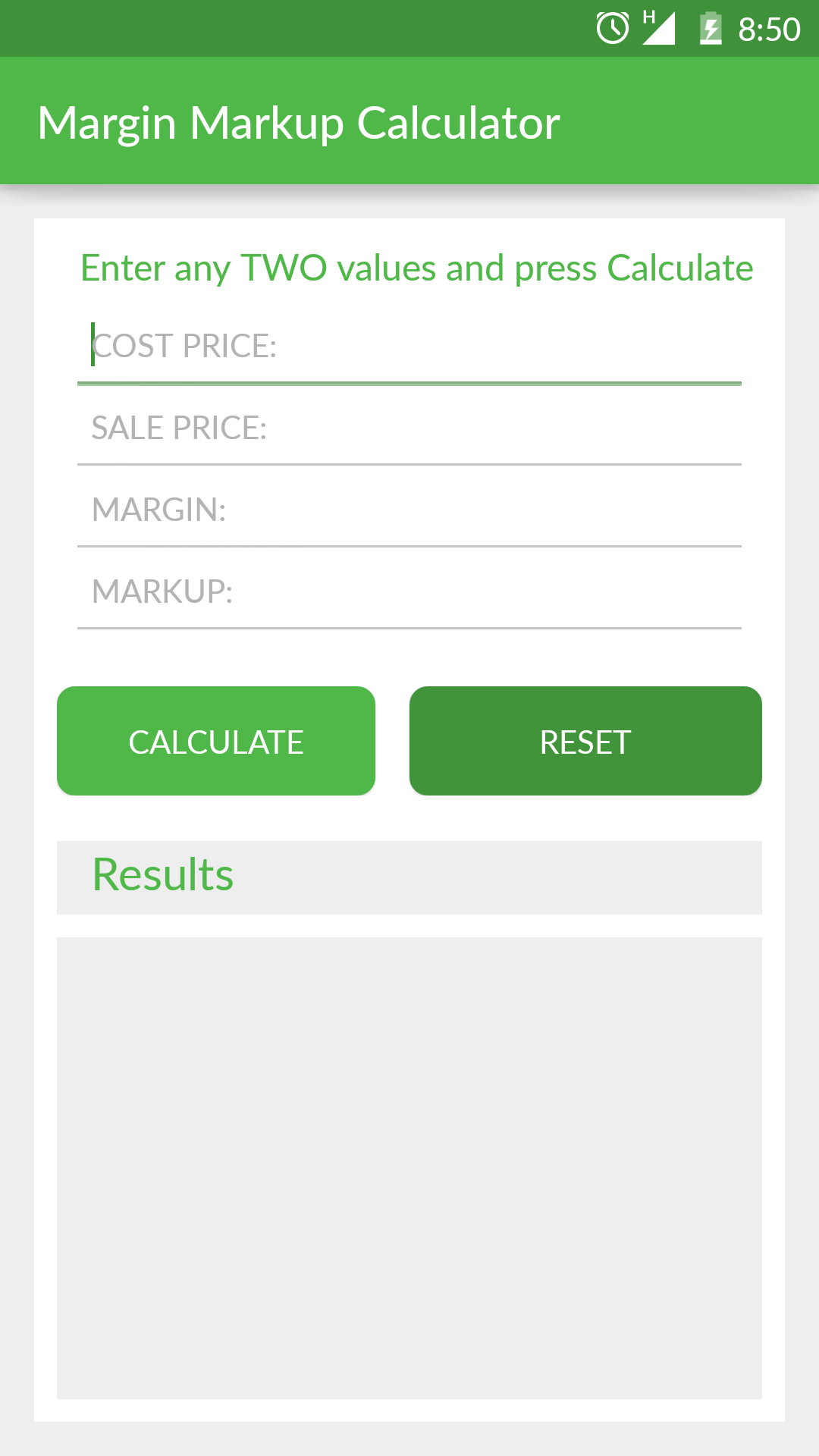Click the text cursor in Cost Price field
Screen dimensions: 819x1456
[92, 345]
